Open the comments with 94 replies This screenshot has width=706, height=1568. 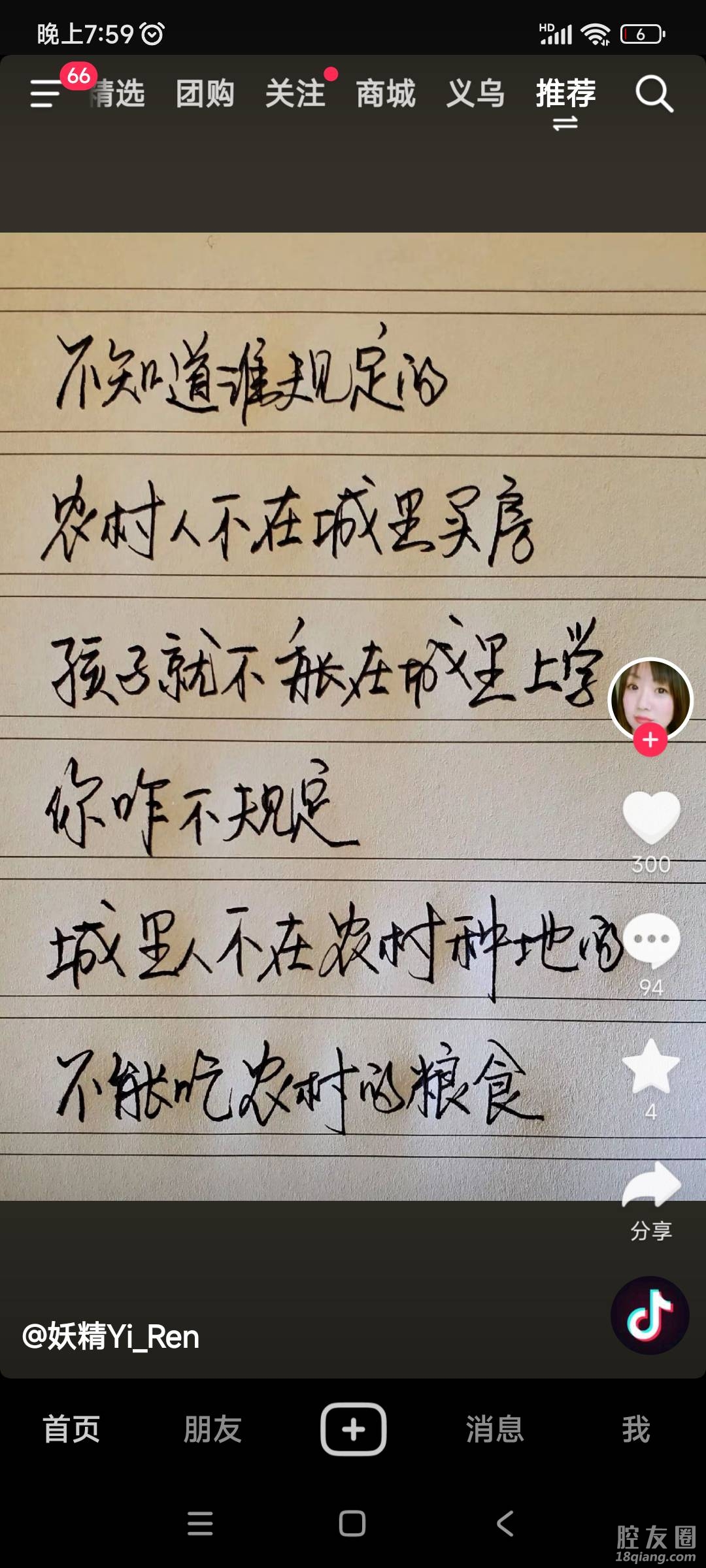(x=651, y=941)
